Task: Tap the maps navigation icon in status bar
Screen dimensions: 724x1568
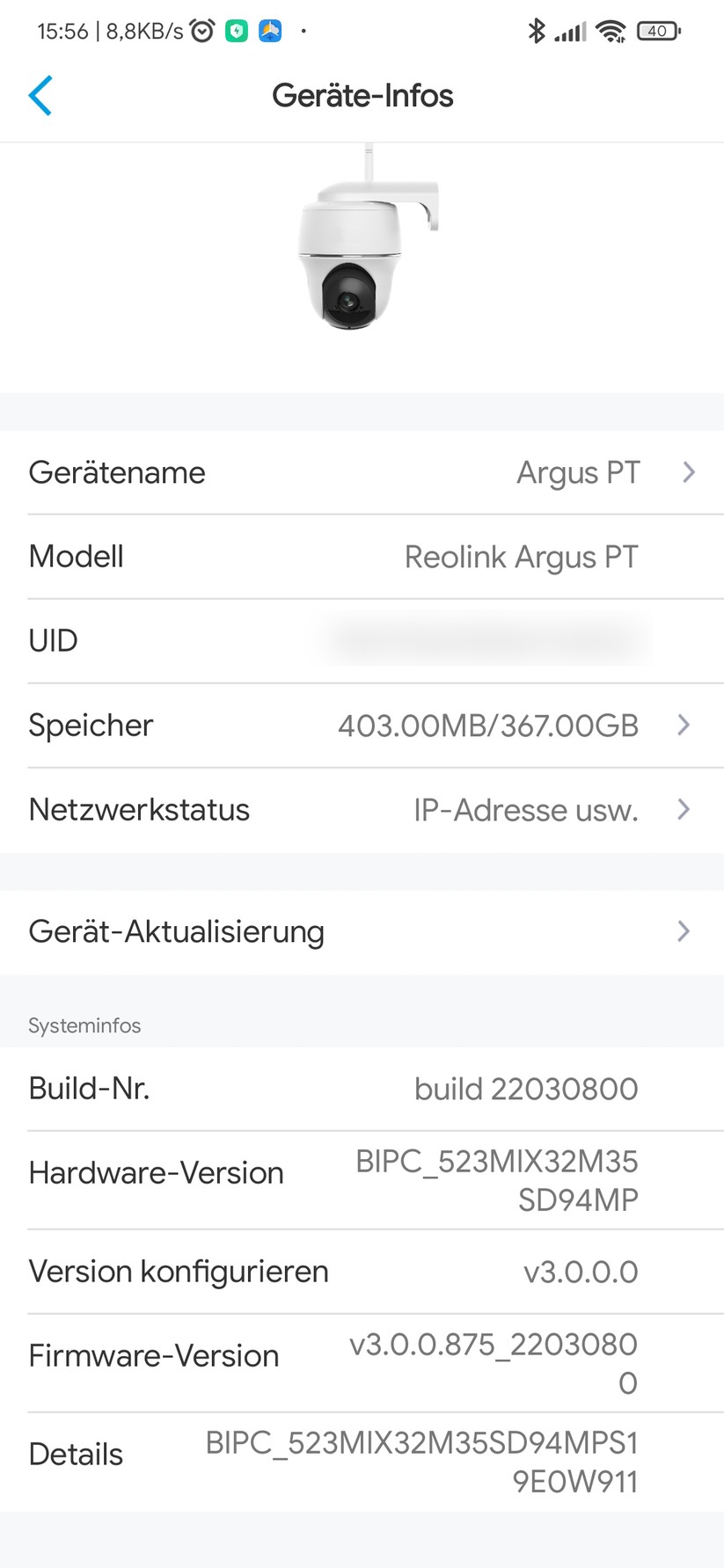Action: (x=270, y=30)
